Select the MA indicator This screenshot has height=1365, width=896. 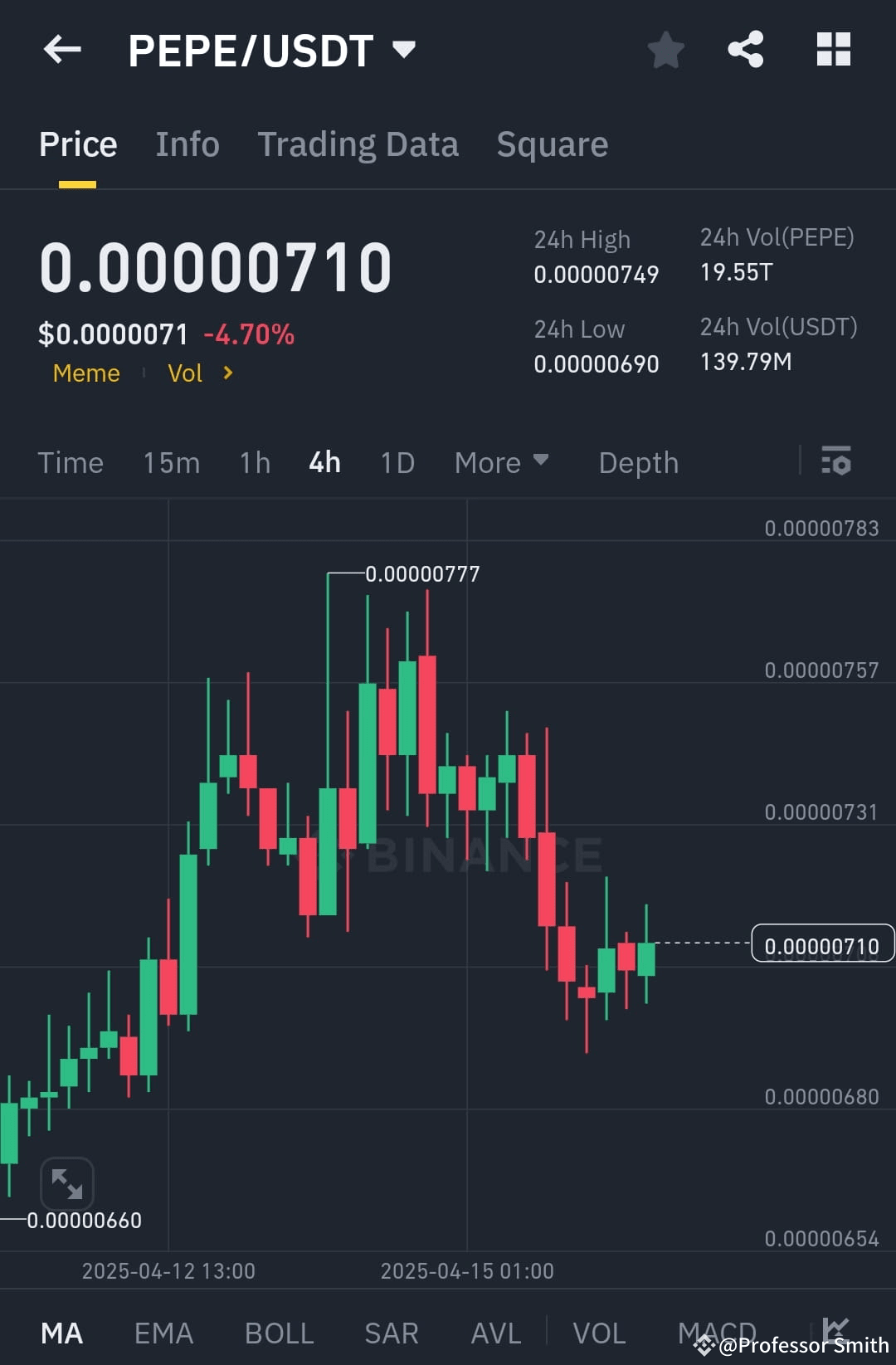[62, 1333]
